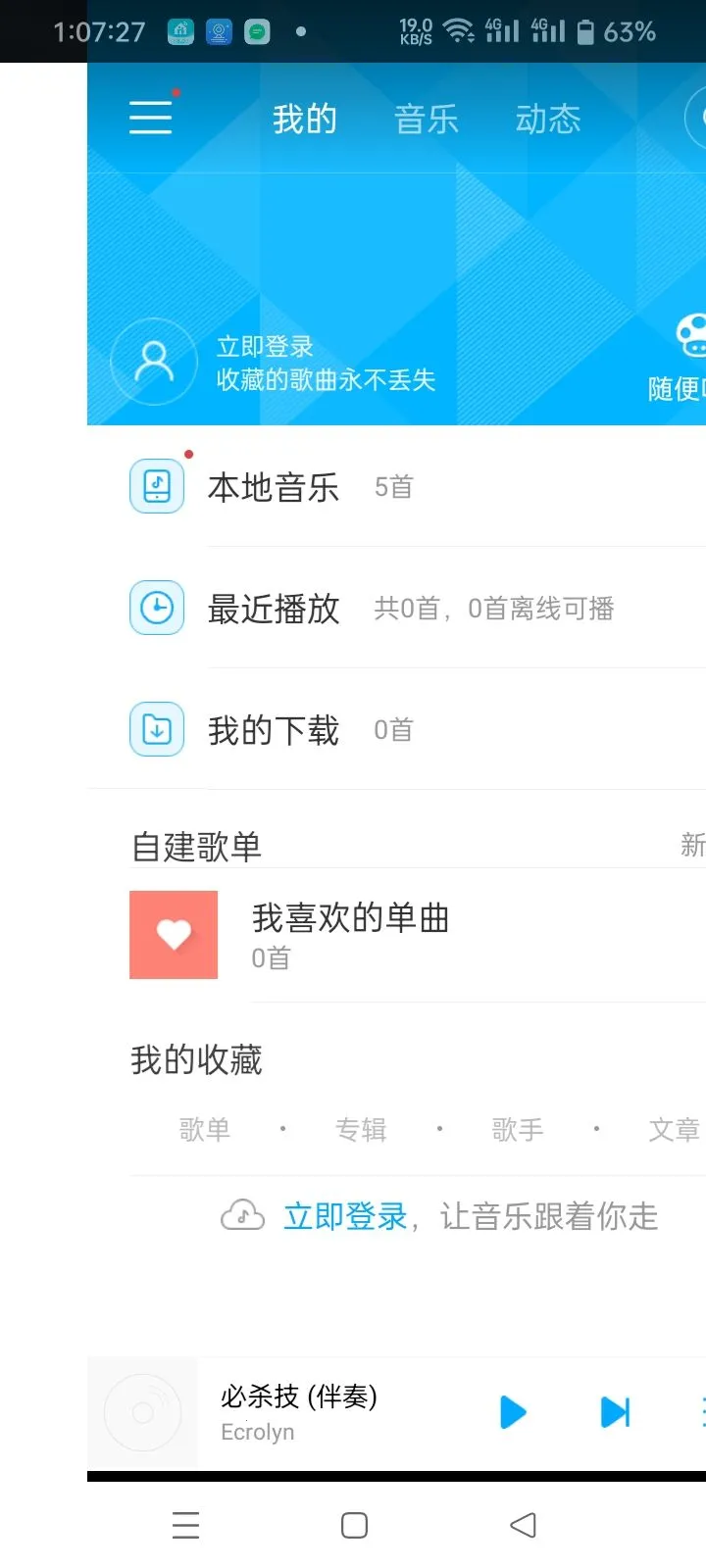The width and height of the screenshot is (706, 1568).
Task: Open the now-playing album cover
Action: coord(143,1412)
